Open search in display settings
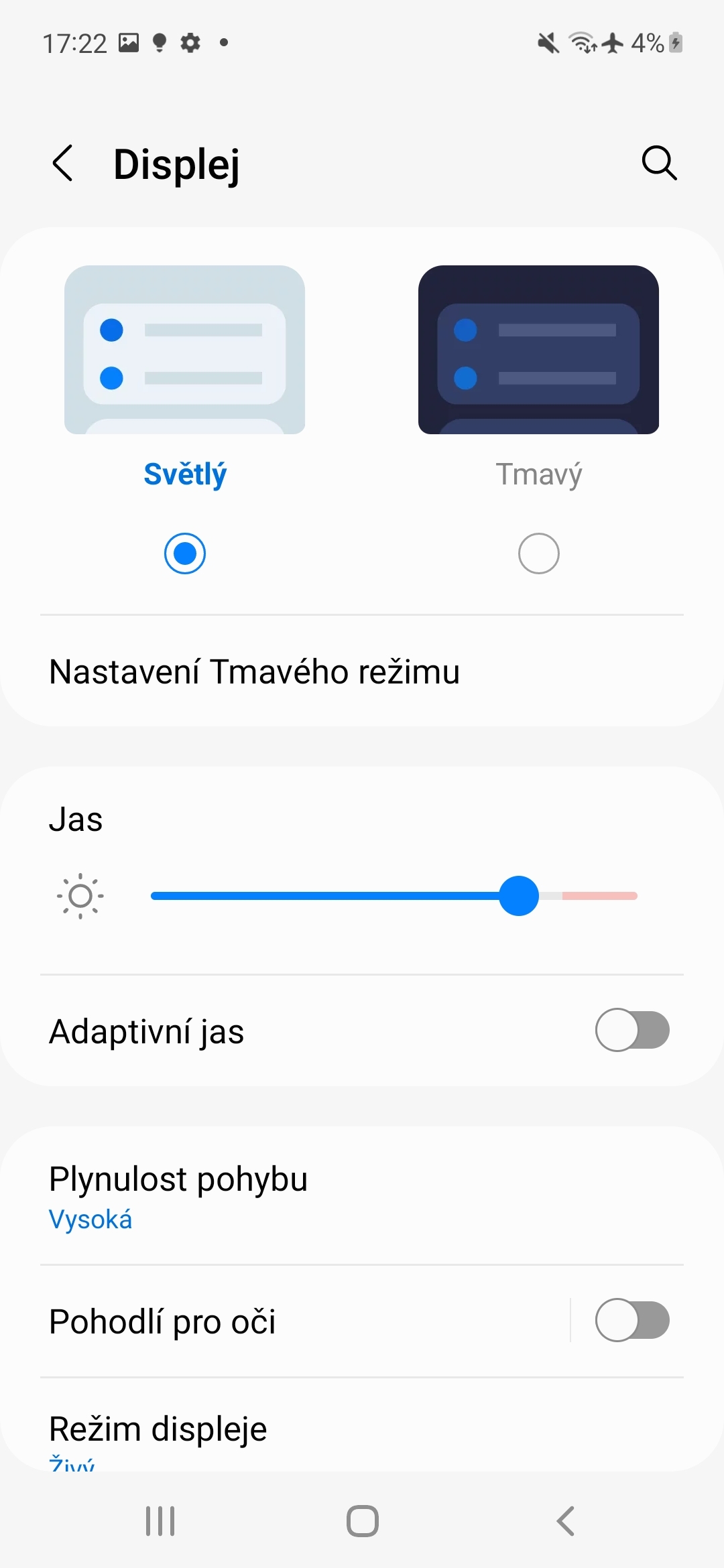 pyautogui.click(x=659, y=164)
